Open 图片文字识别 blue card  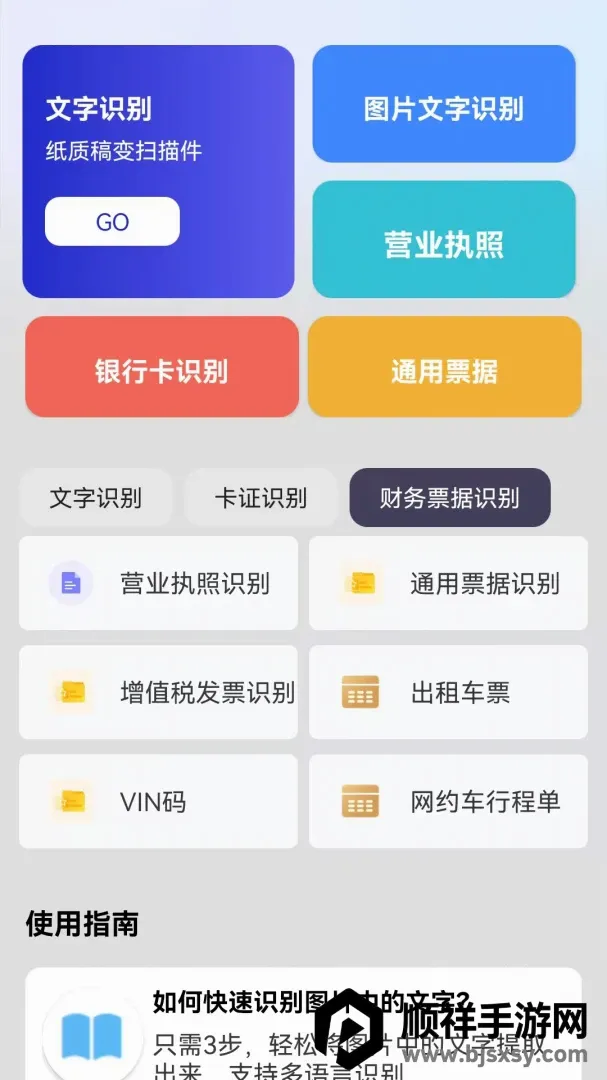[444, 104]
